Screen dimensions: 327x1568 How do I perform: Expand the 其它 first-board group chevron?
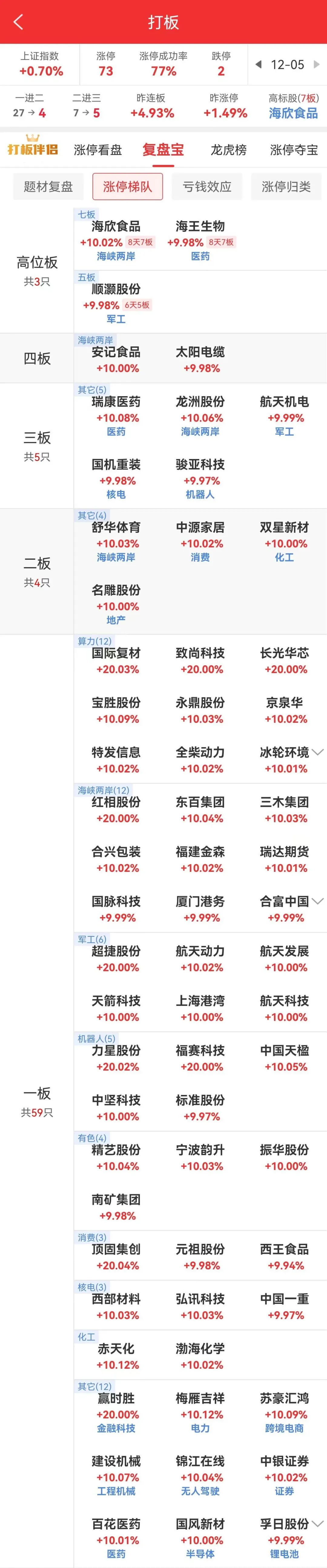(x=317, y=1524)
